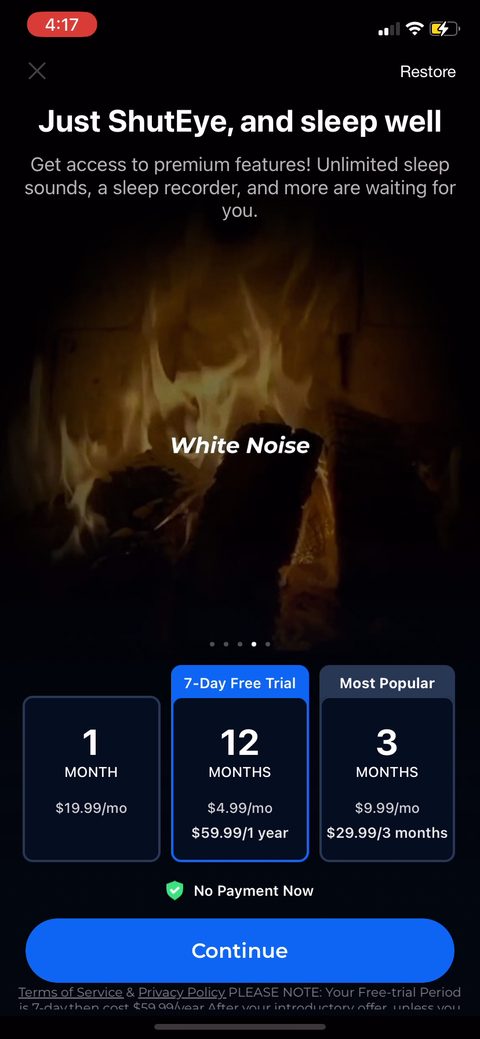The image size is (480, 1039).
Task: Close the premium subscription screen
Action: 37,71
